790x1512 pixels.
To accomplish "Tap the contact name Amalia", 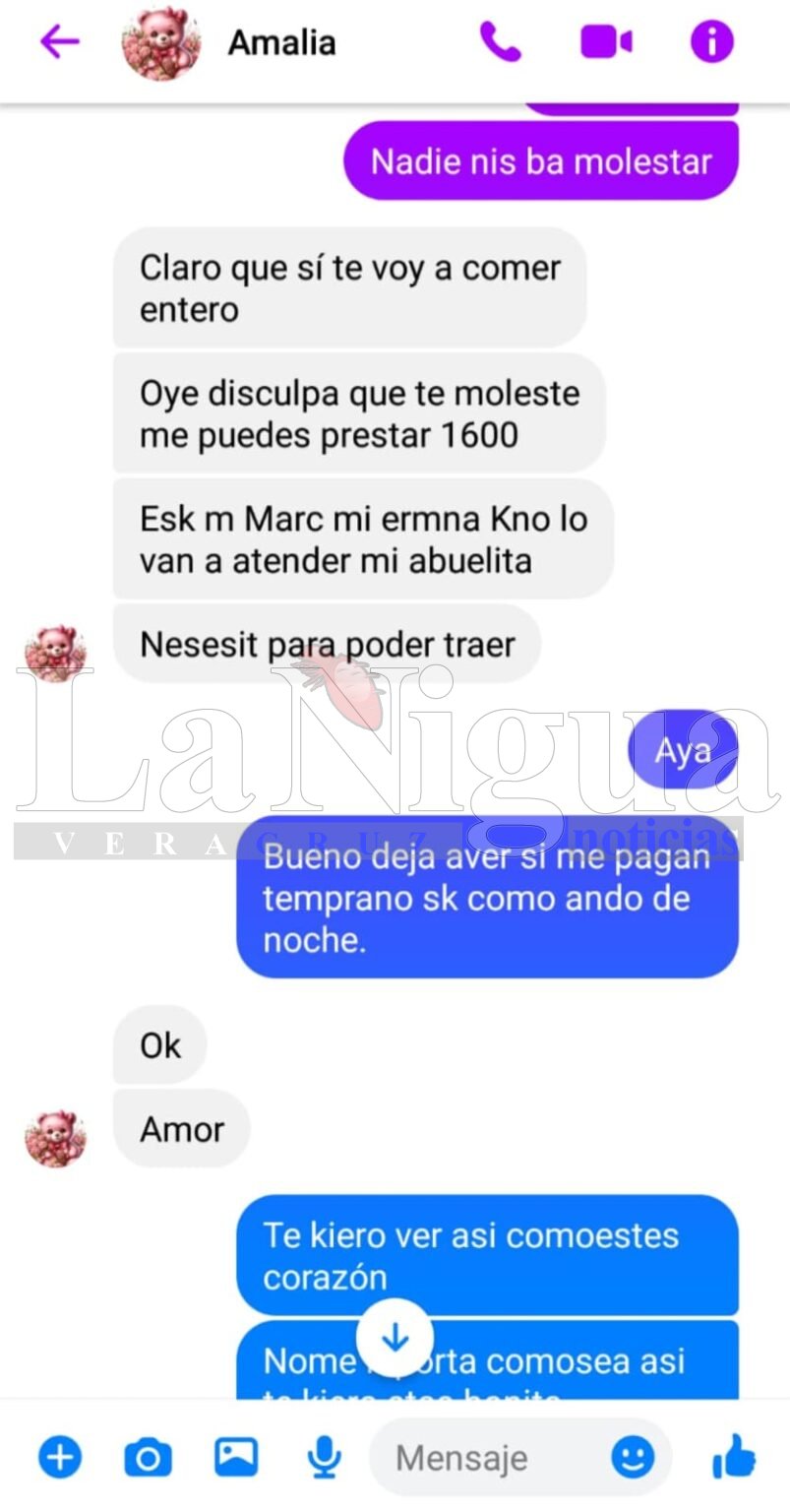I will coord(281,41).
